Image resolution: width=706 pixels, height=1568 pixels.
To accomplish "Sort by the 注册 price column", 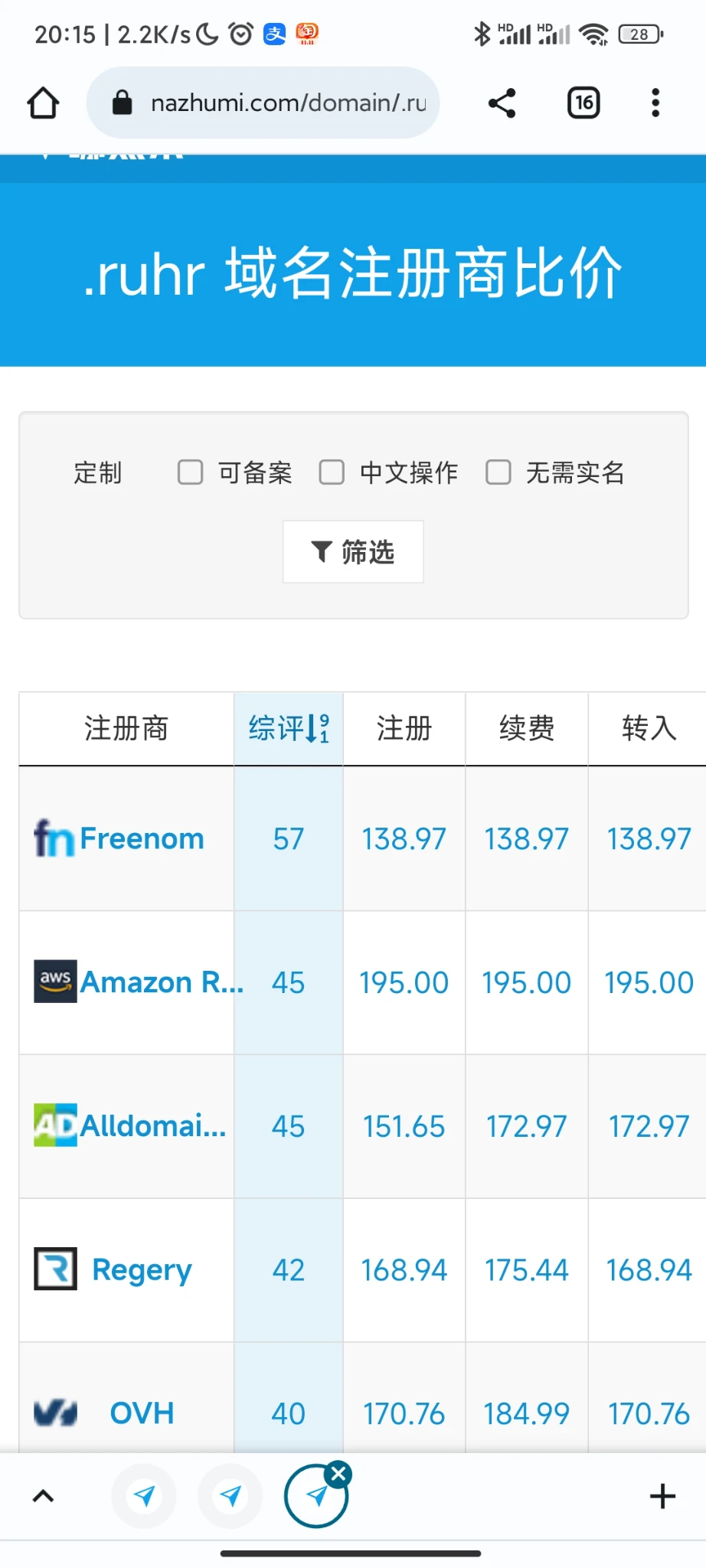I will tap(404, 728).
